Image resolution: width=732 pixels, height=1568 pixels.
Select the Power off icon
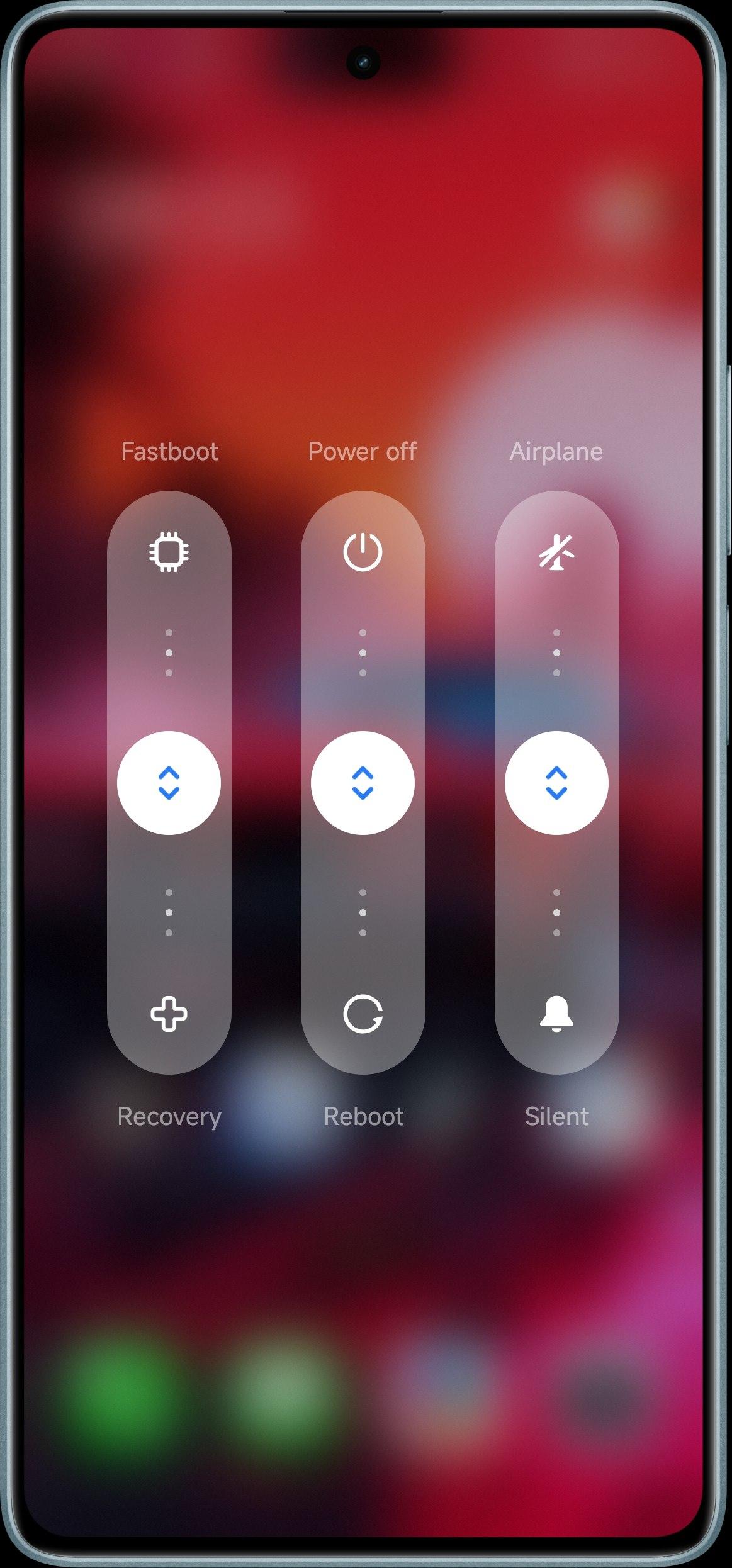[x=363, y=552]
